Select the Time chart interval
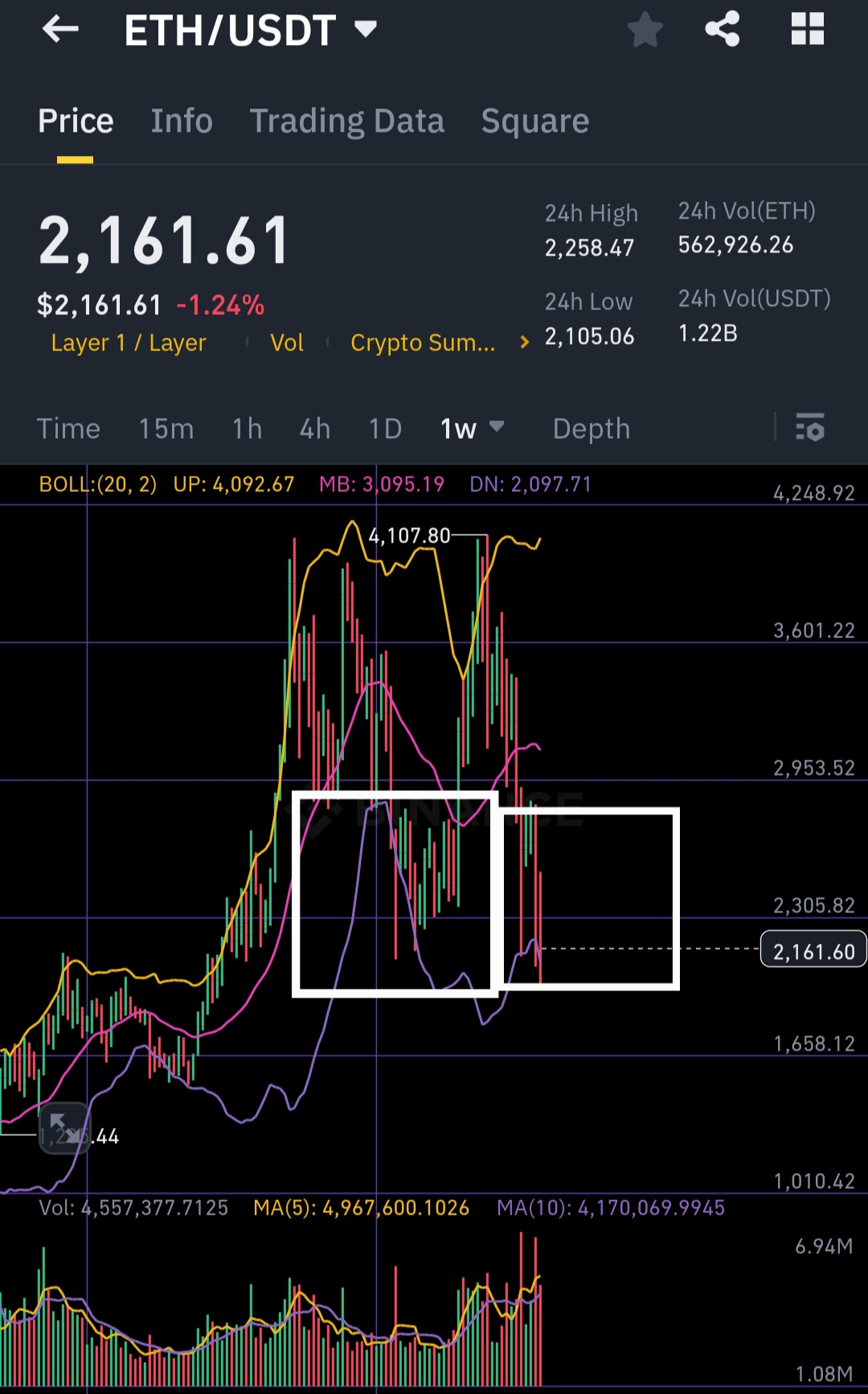Viewport: 868px width, 1394px height. pyautogui.click(x=68, y=428)
